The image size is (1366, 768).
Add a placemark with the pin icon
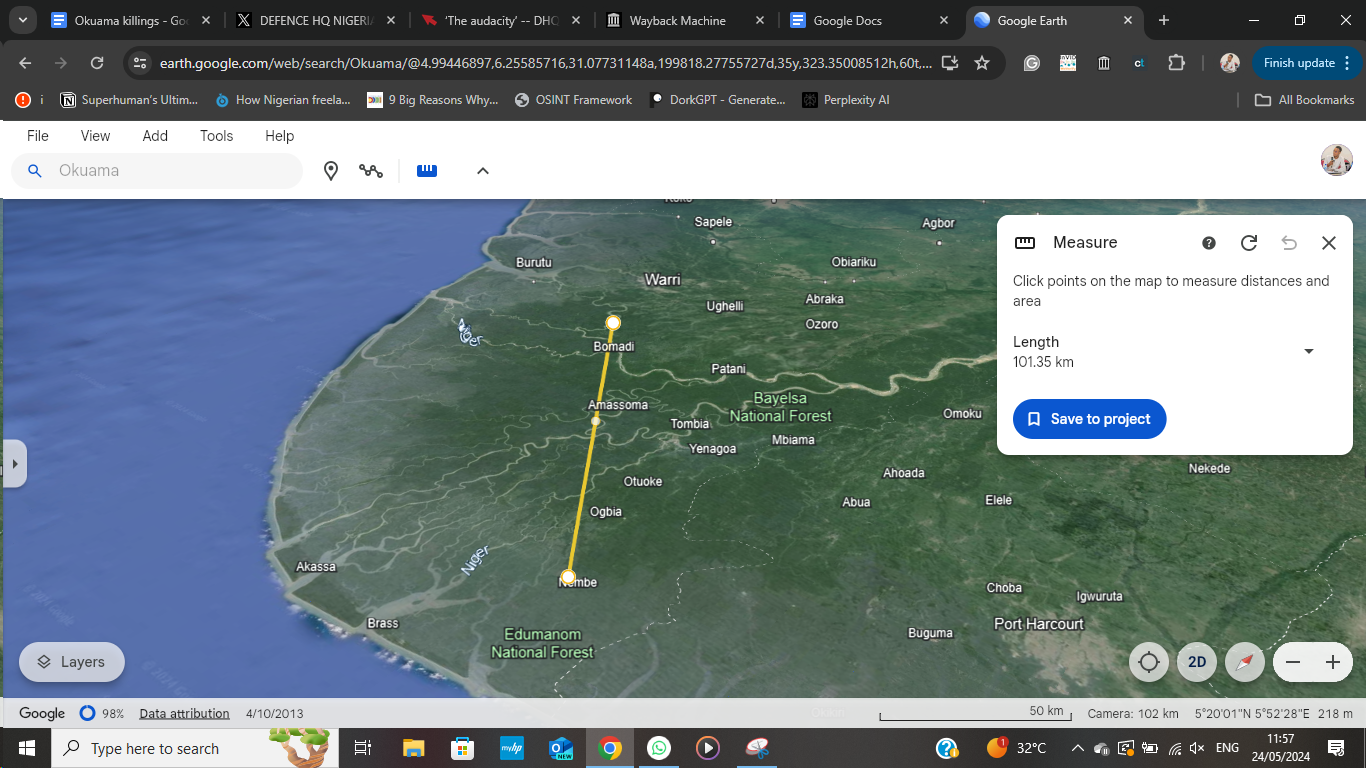coord(331,171)
